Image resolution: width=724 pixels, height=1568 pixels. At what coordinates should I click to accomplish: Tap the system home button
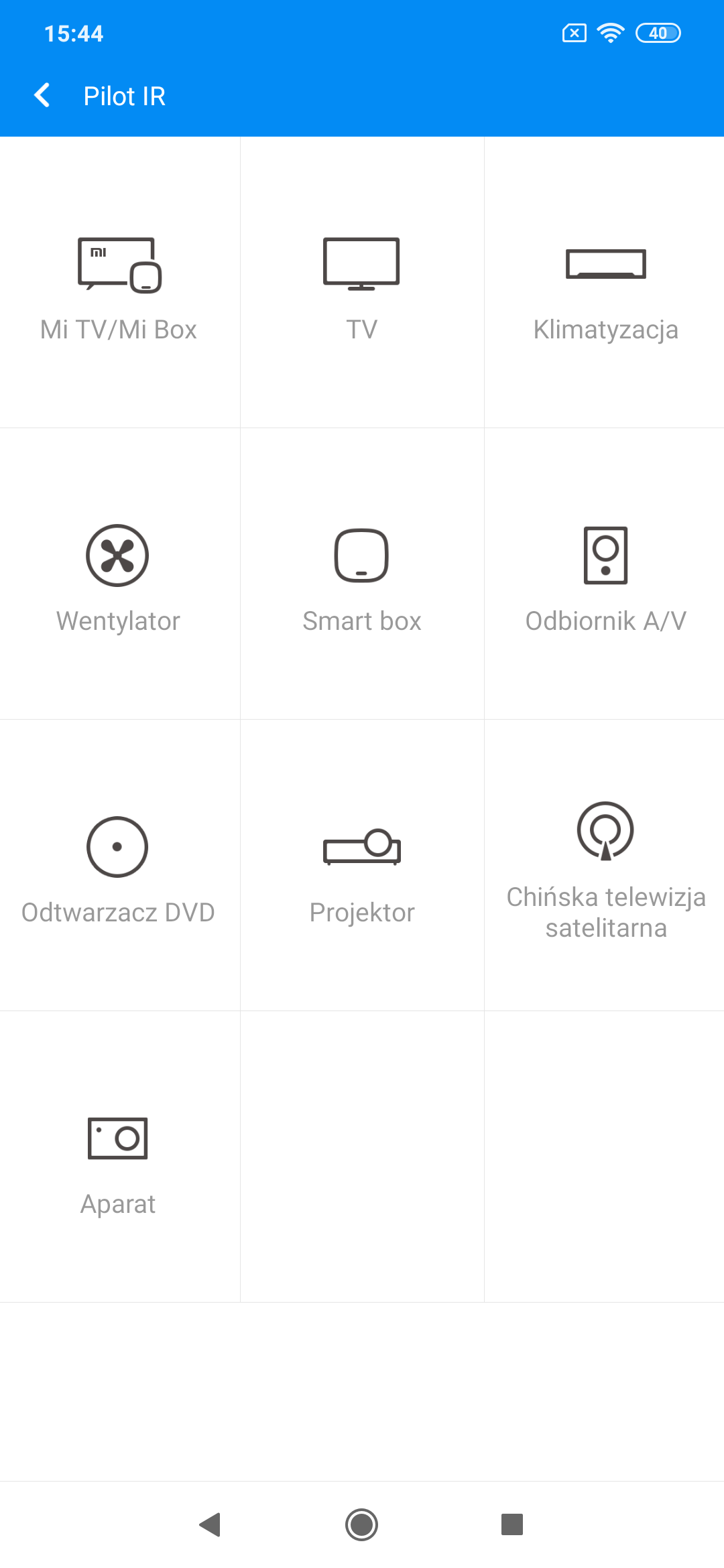362,1524
